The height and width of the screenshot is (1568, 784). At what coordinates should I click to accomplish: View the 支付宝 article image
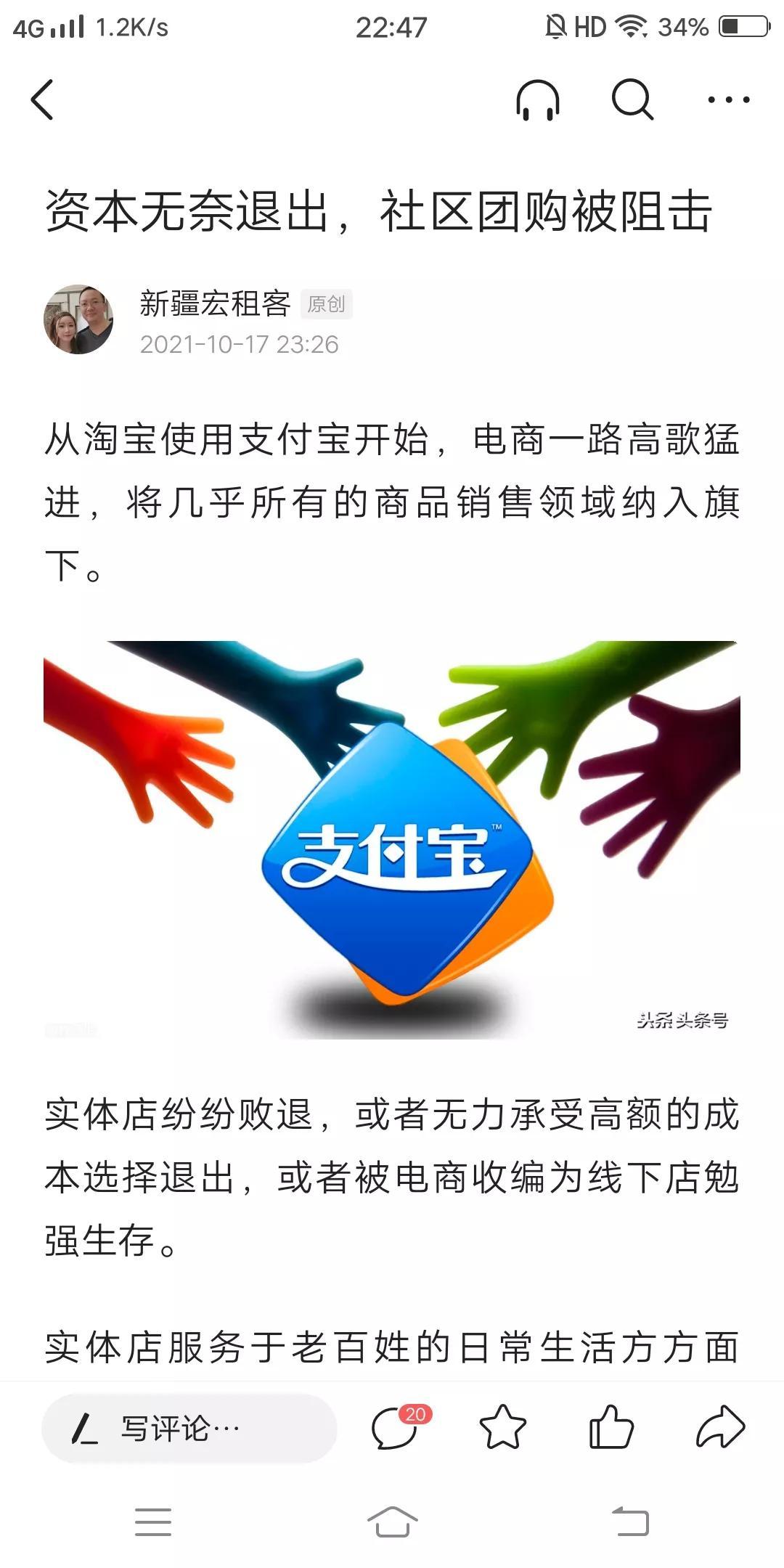[392, 840]
